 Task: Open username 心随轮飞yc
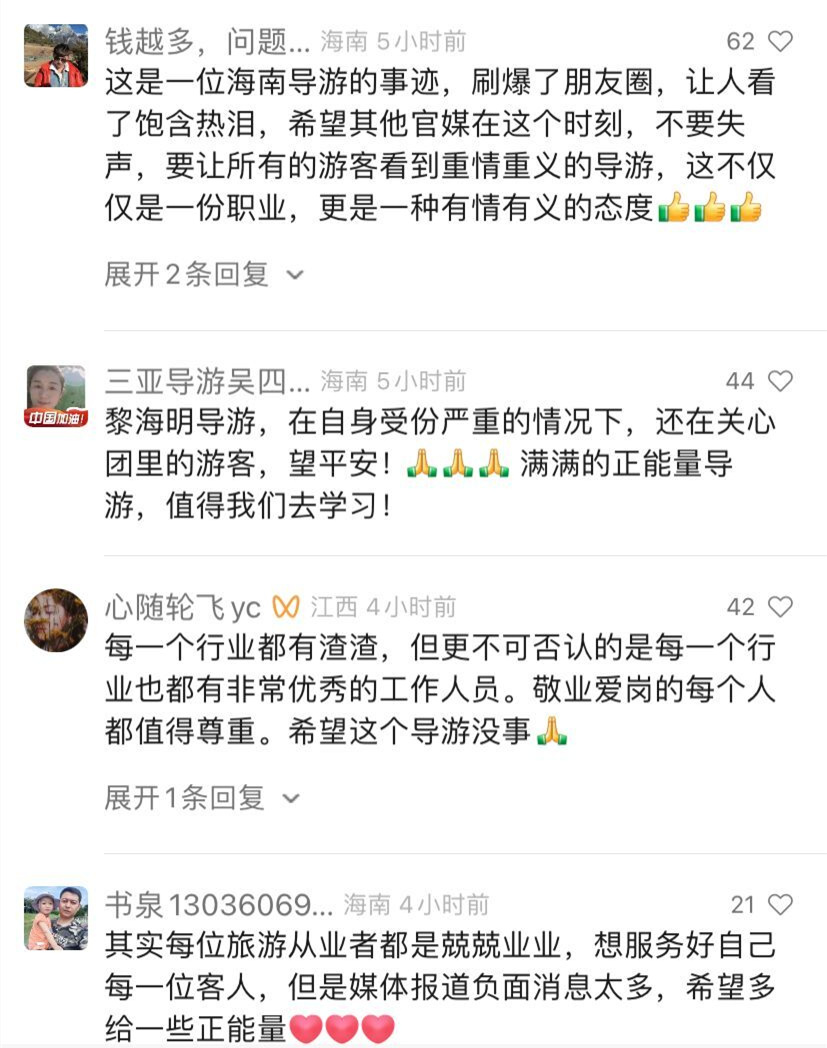(183, 607)
